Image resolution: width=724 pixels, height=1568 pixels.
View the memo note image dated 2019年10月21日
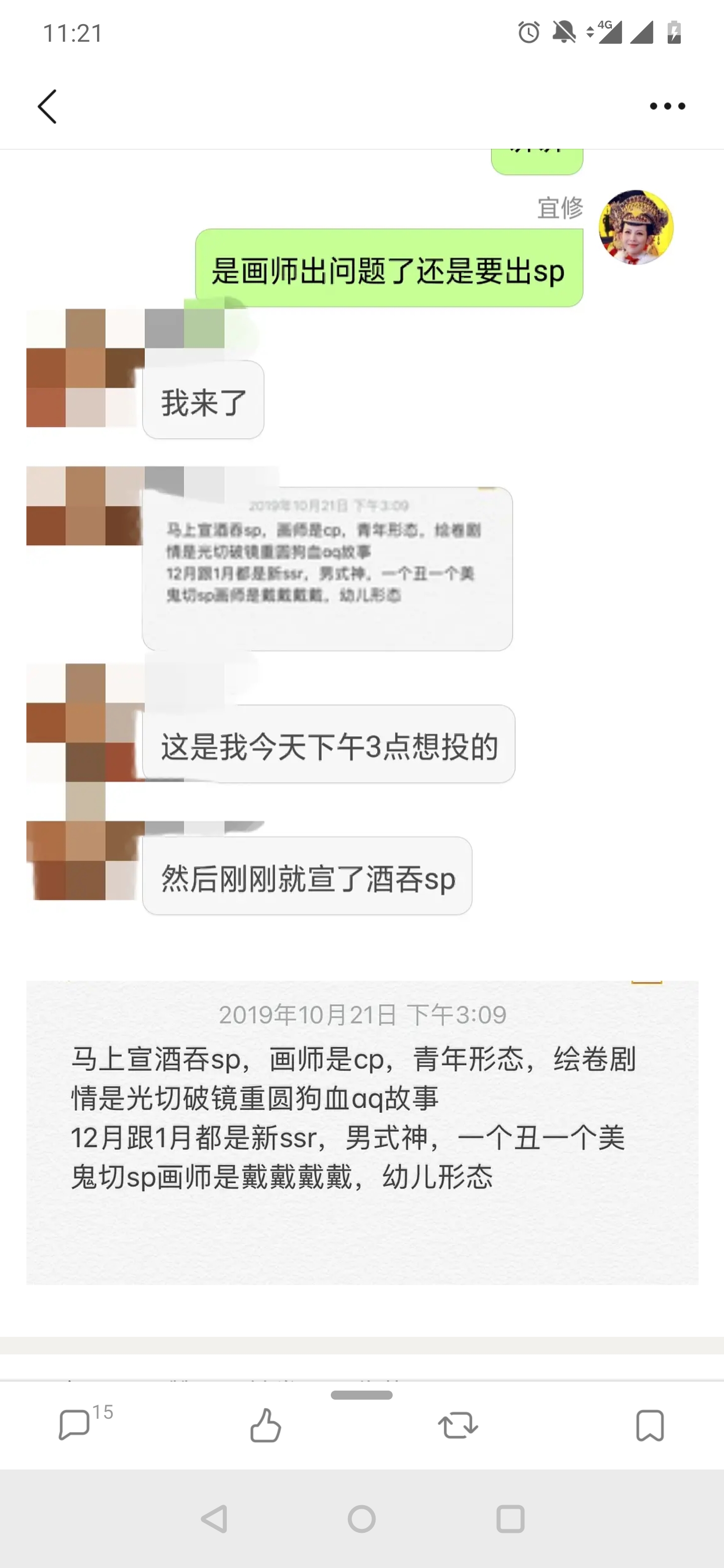(361, 1132)
